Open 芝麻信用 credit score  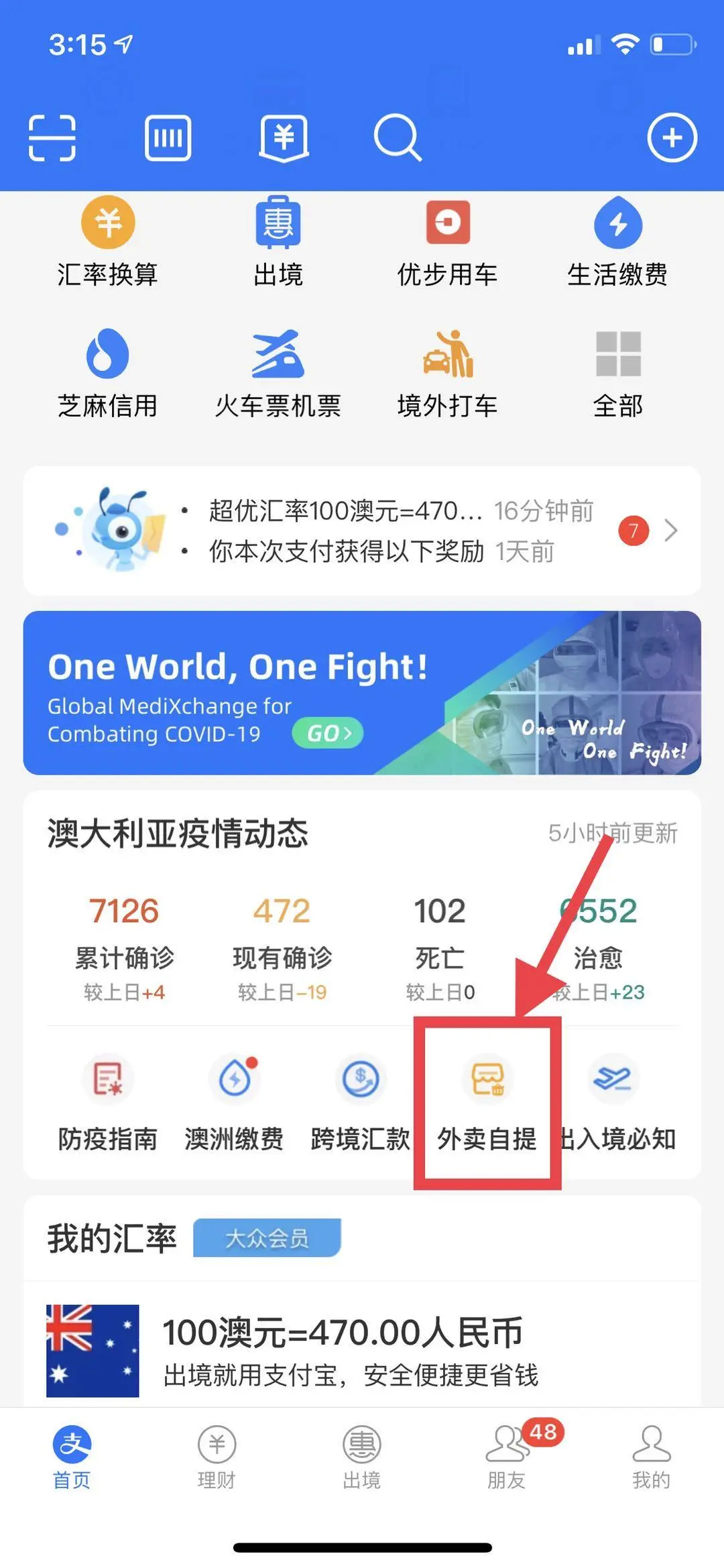click(108, 374)
